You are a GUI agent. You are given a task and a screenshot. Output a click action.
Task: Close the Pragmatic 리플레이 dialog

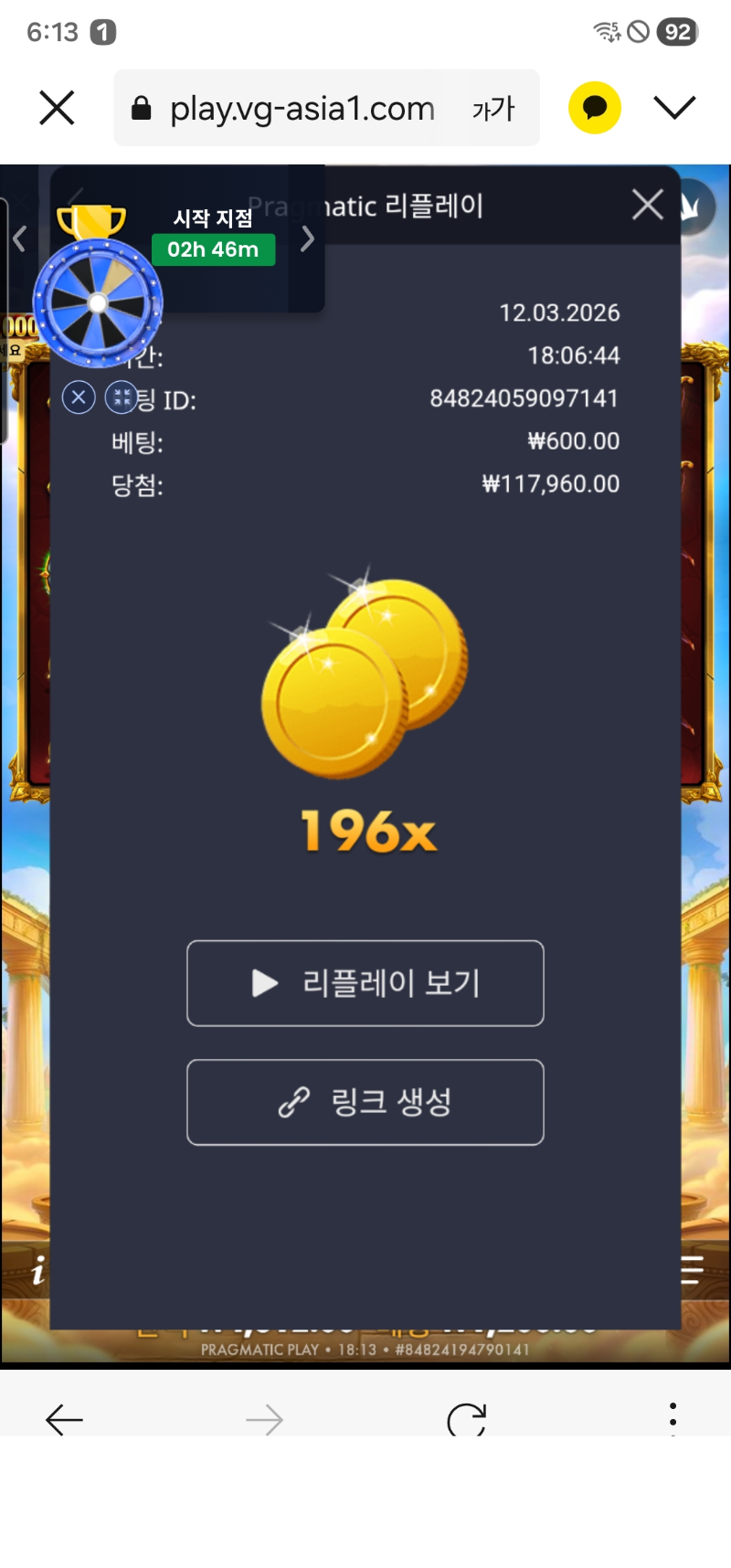point(648,205)
